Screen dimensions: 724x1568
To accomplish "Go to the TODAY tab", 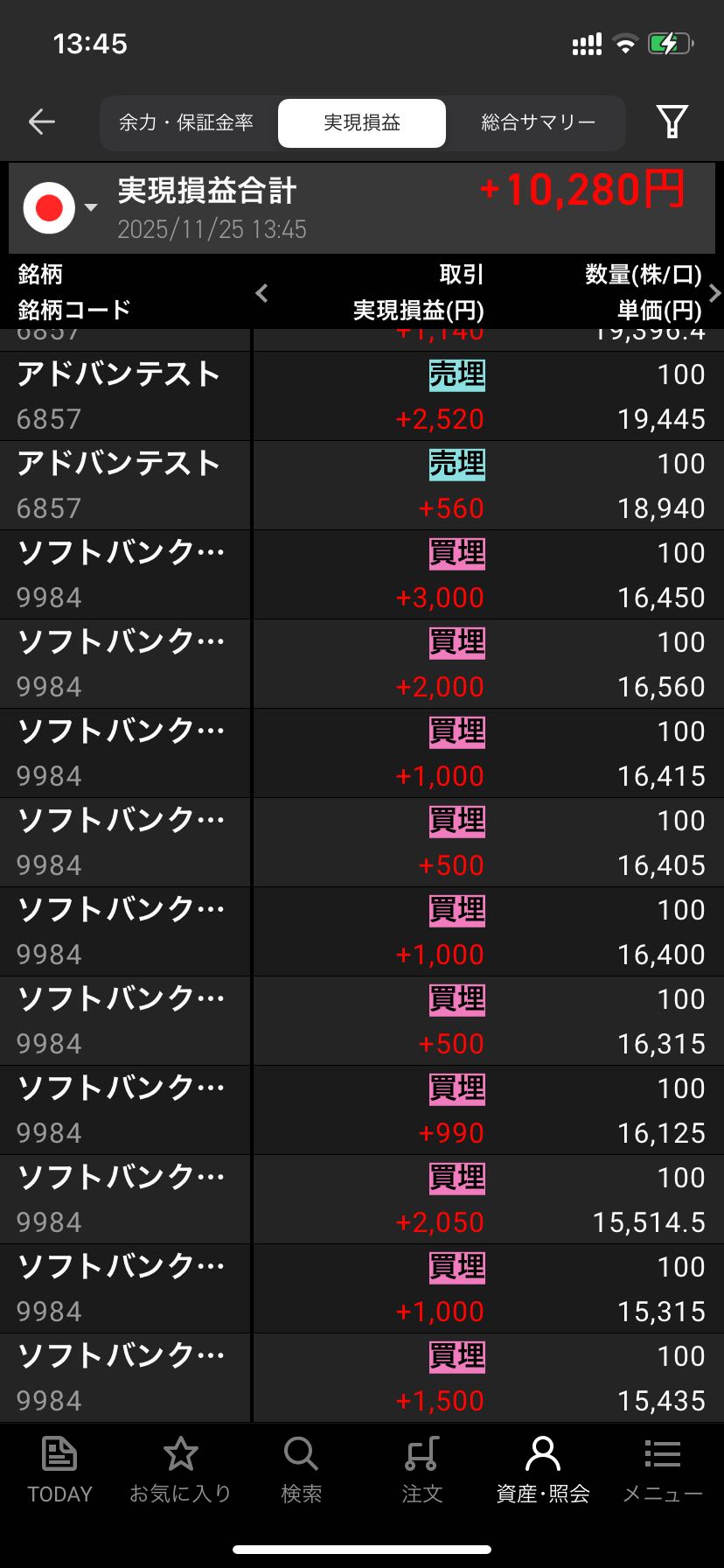I will tap(59, 1470).
